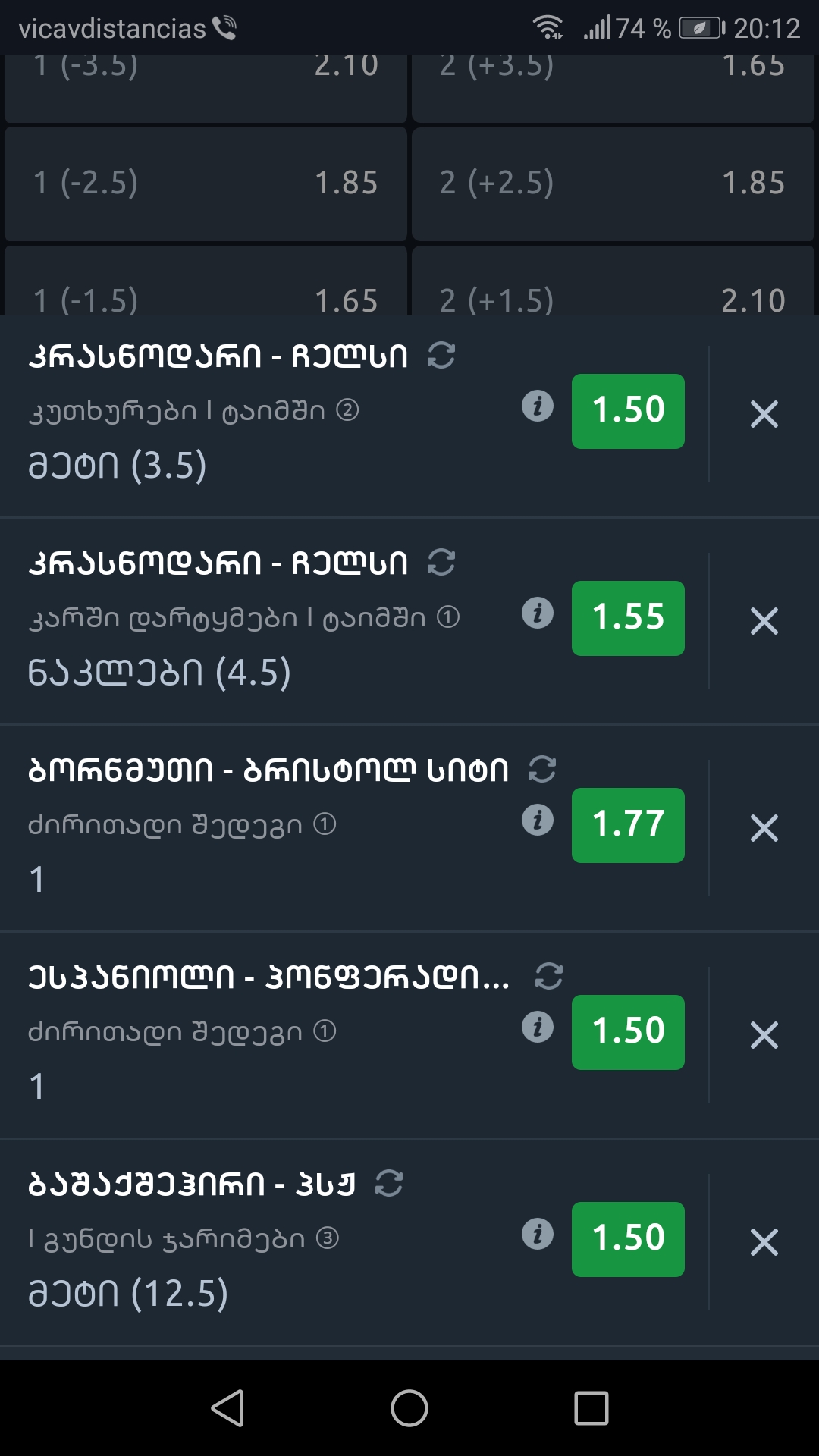Open info for ბორნმუთი - ბრისტოლ სიტი bet
This screenshot has height=1456, width=819.
(538, 821)
